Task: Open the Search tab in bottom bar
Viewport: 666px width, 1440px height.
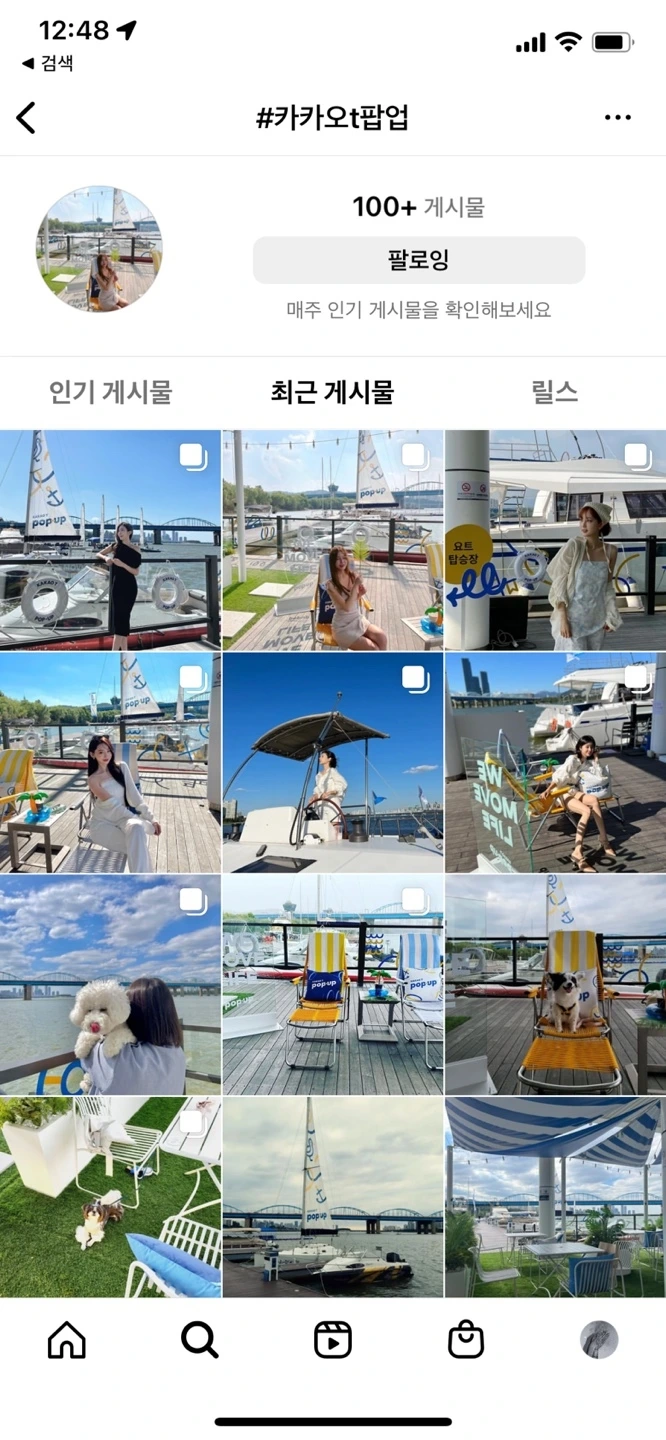Action: (199, 1340)
